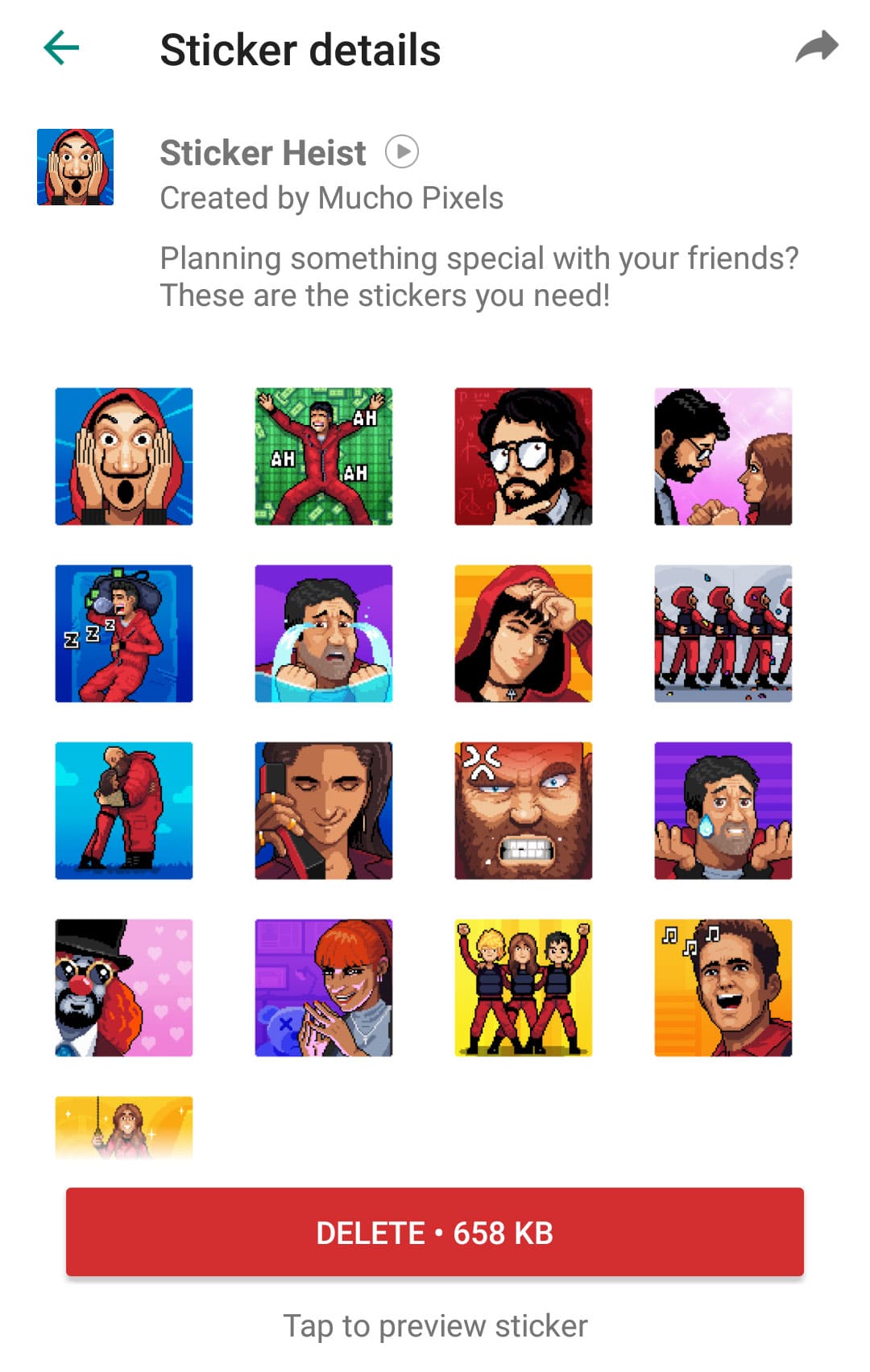870x1372 pixels.
Task: Preview the singing man with music notes sticker
Action: tap(723, 988)
